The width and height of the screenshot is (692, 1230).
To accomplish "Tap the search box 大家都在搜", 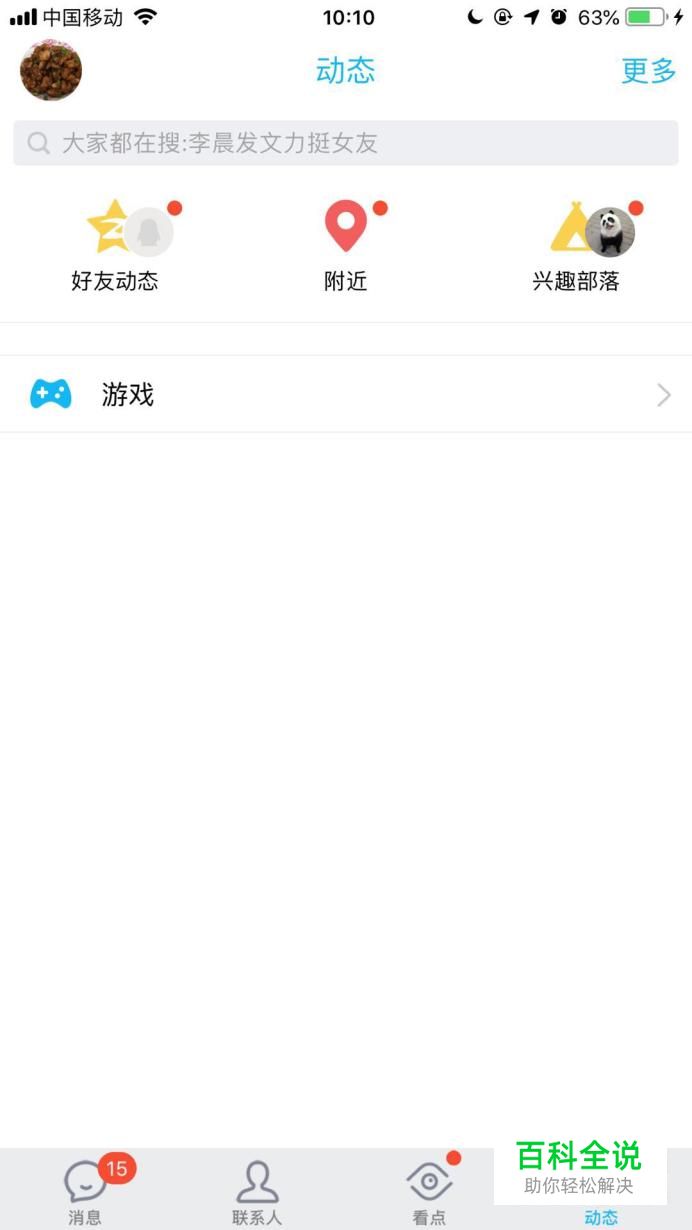I will (346, 143).
